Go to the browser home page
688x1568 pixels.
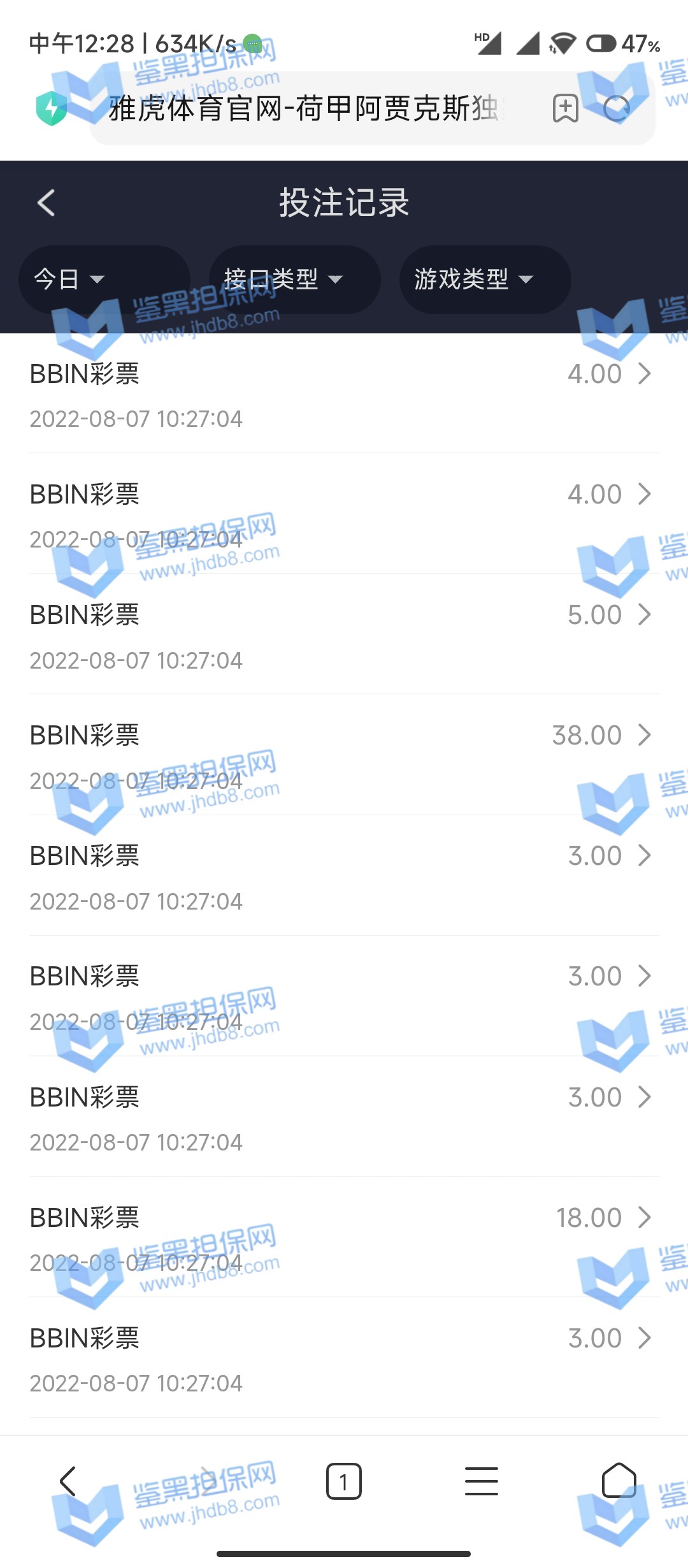point(619,1481)
